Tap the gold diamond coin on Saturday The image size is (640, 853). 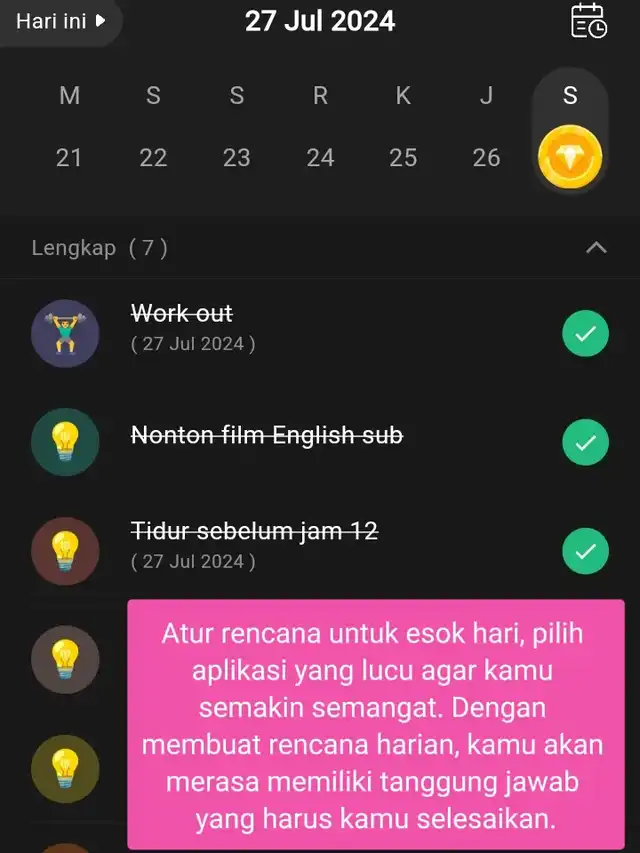click(x=570, y=158)
